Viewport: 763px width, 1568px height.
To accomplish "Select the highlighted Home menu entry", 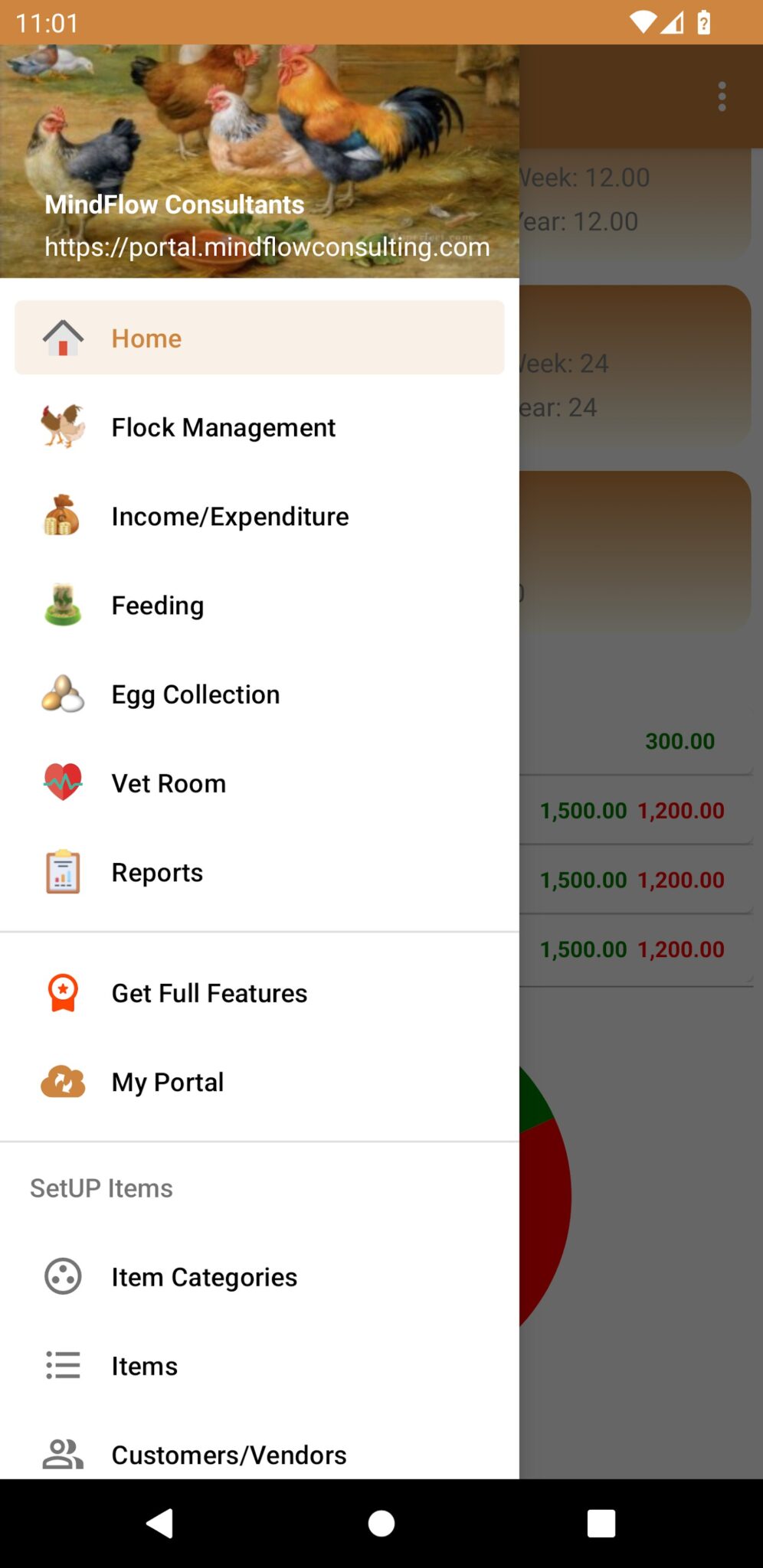I will pyautogui.click(x=260, y=337).
